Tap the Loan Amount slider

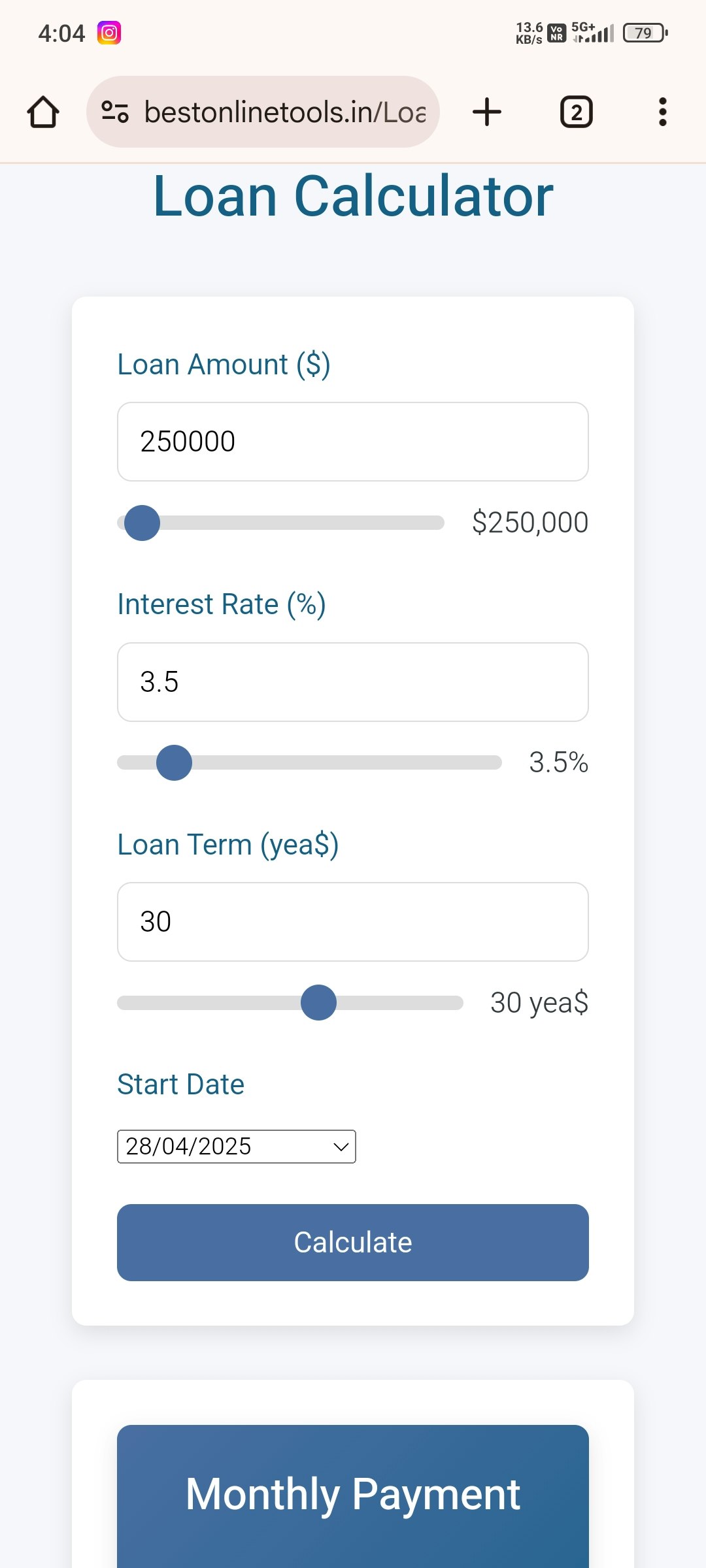(x=281, y=523)
